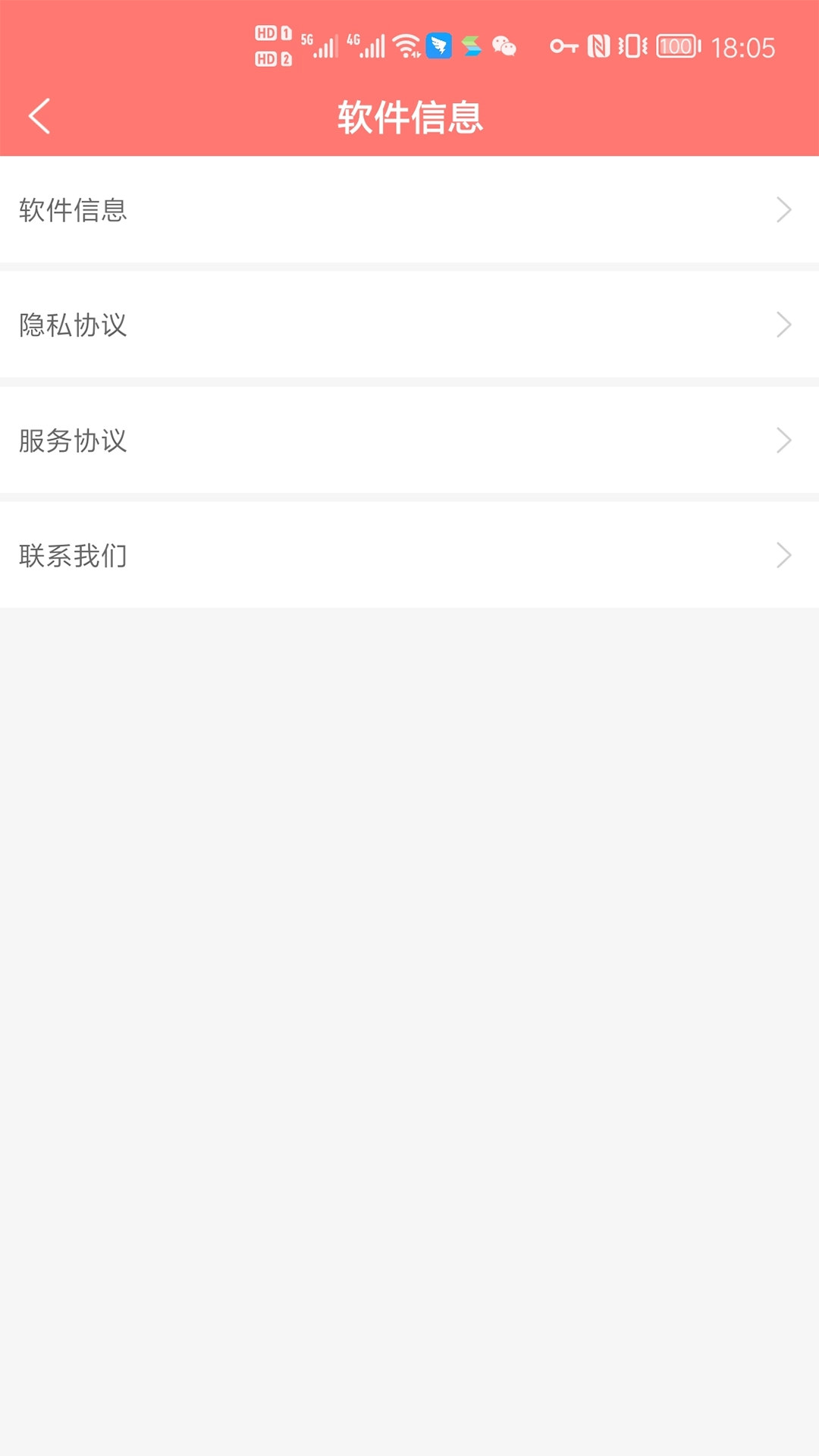
Task: Expand the 软件信息 row chevron
Action: [784, 210]
